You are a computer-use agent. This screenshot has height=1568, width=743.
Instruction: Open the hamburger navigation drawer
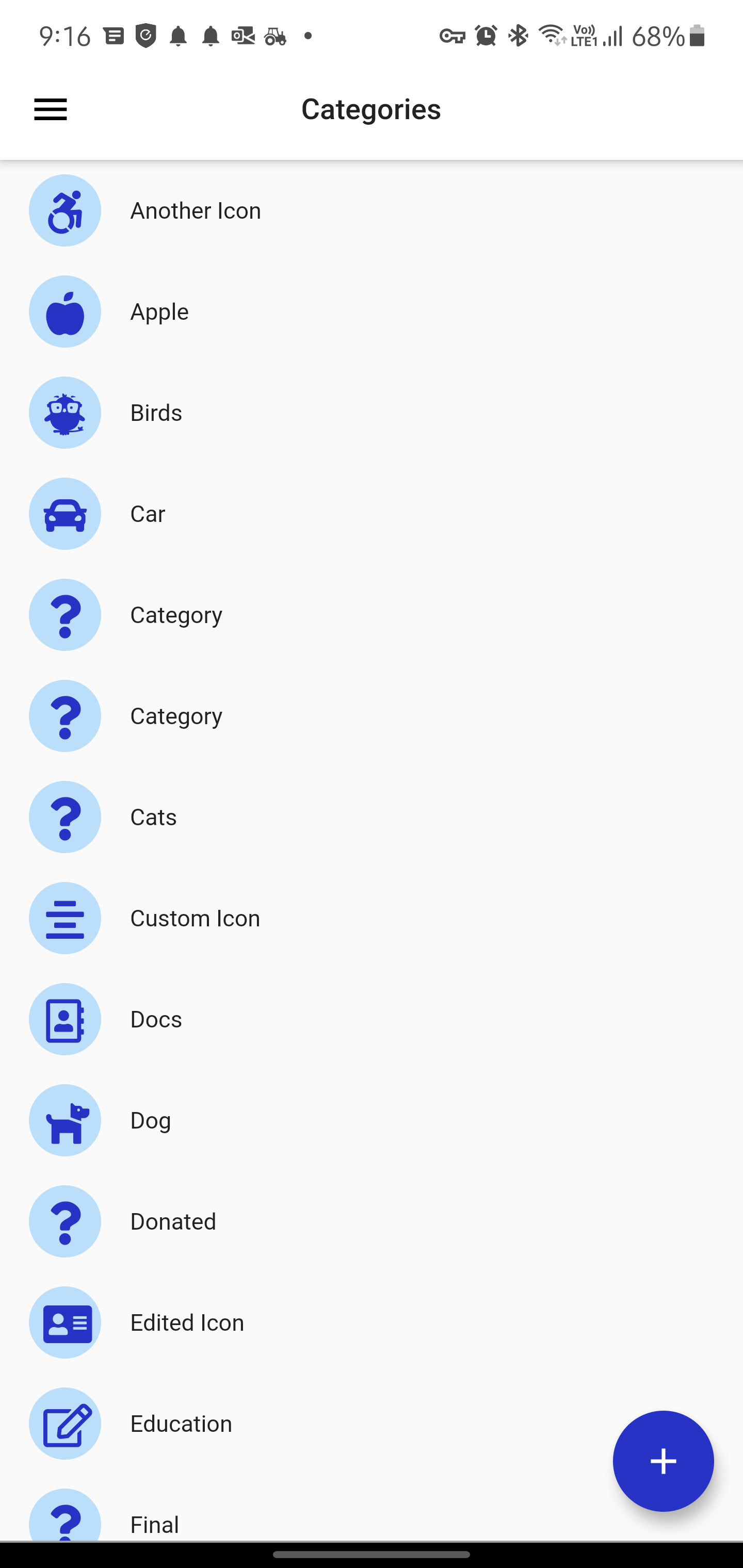tap(51, 109)
